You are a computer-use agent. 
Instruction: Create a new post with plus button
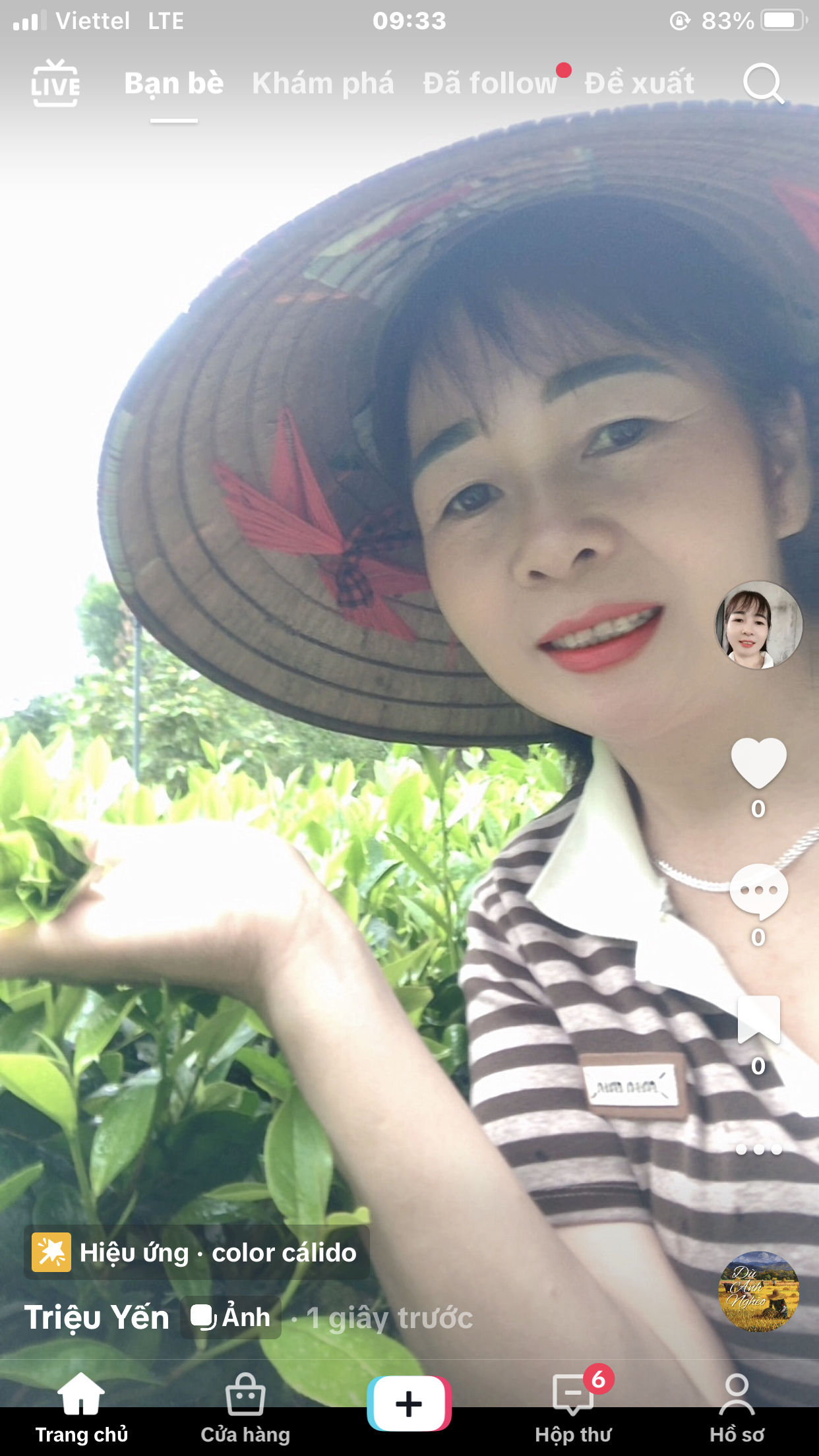tap(409, 1403)
